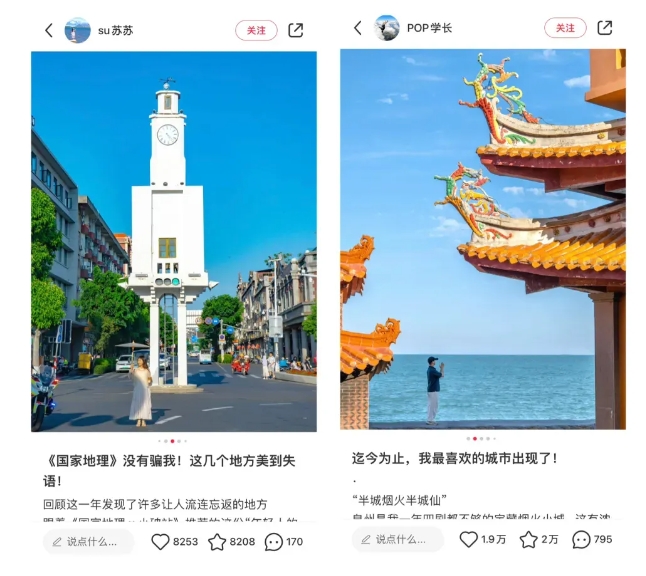Image resolution: width=646 pixels, height=576 pixels.
Task: Open the clock tower photo in su苏苏's post
Action: coord(174,240)
